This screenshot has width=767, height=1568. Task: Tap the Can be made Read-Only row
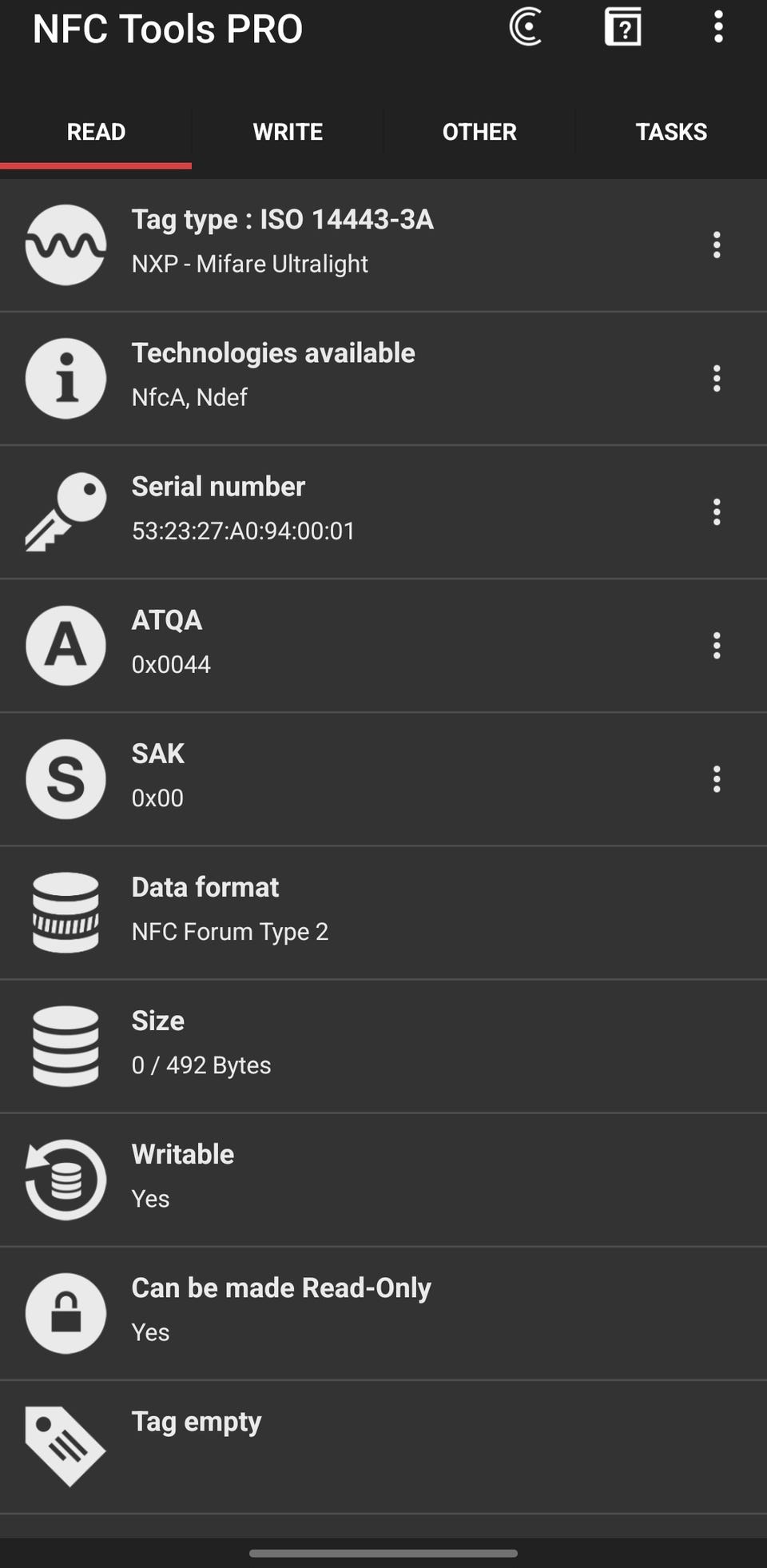383,1312
